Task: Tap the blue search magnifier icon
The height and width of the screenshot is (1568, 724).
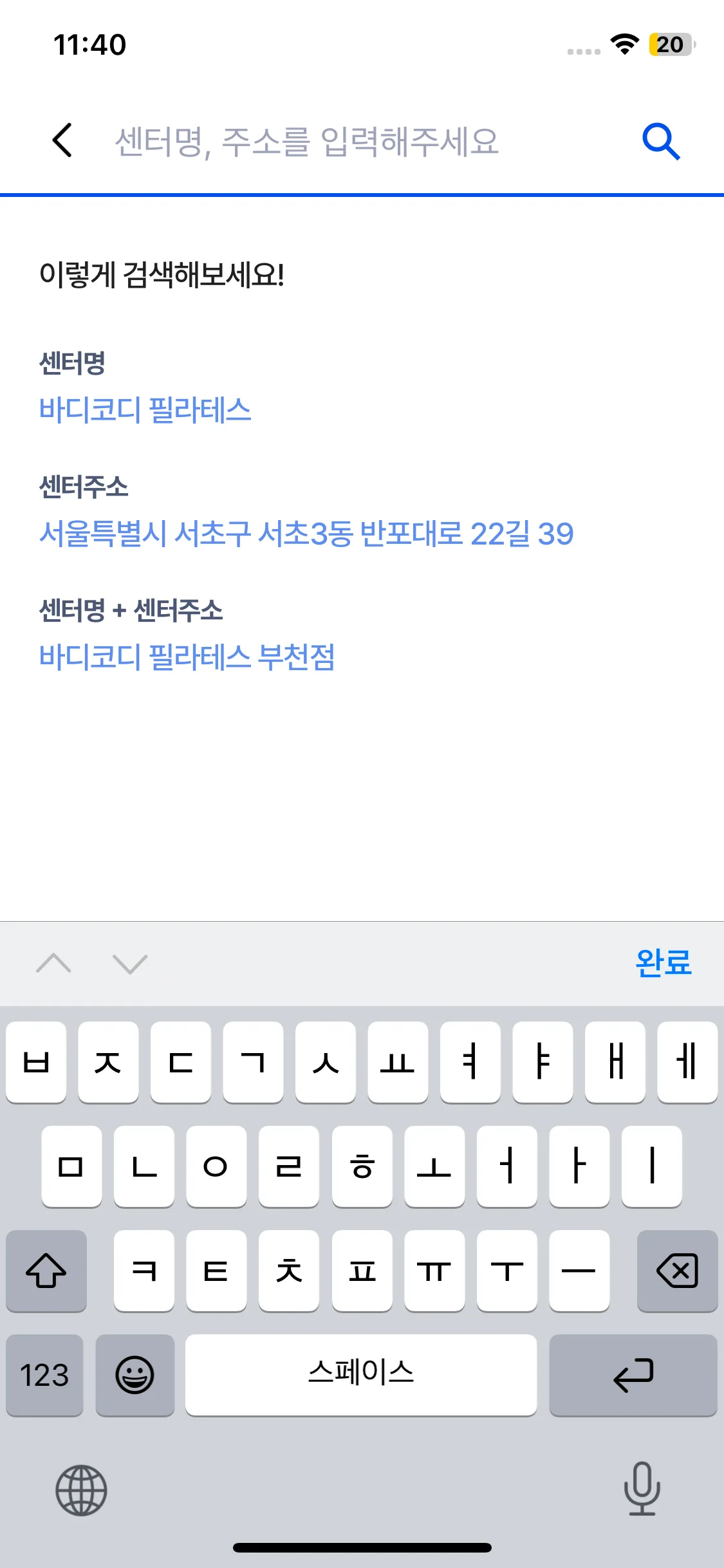Action: pyautogui.click(x=661, y=142)
